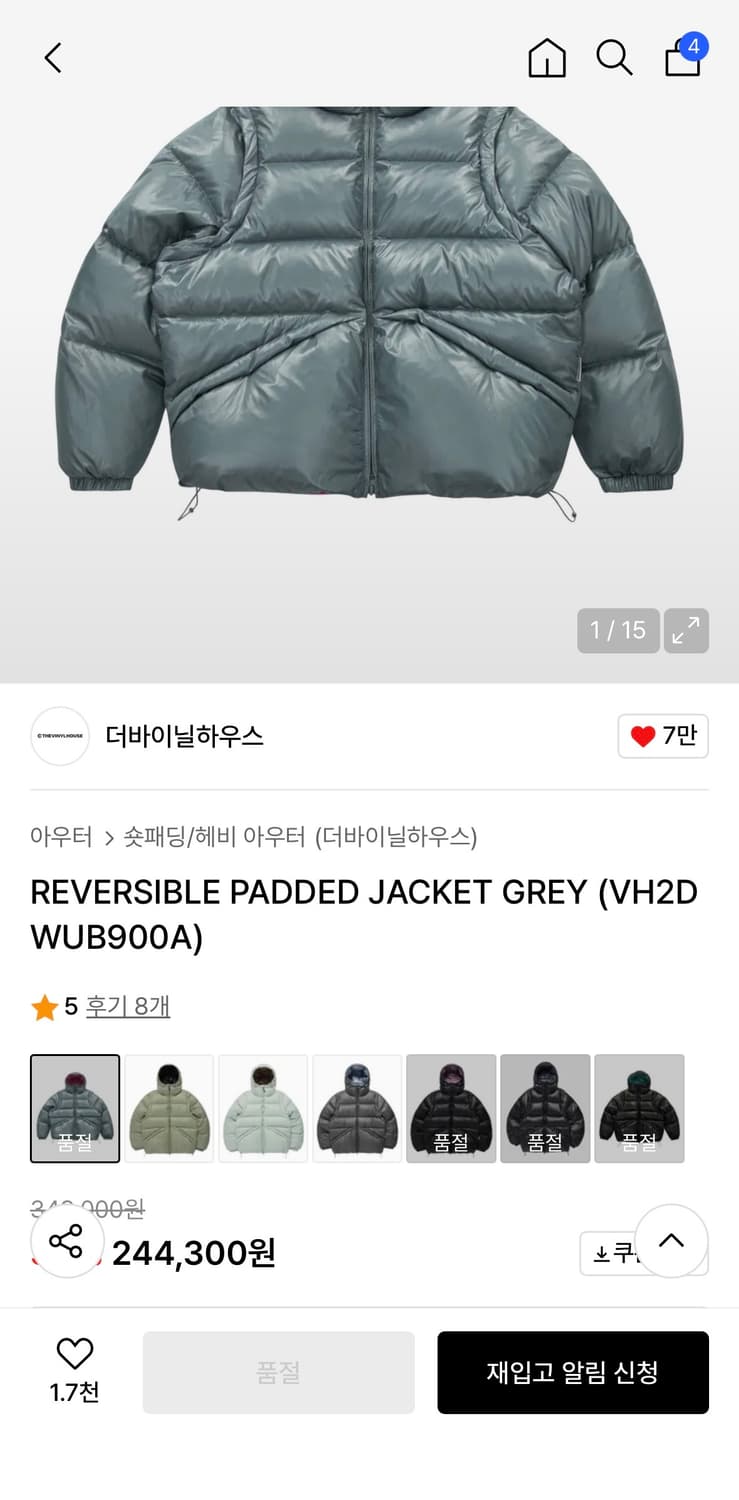Open the 더바이닐하우스 brand logo

(x=60, y=736)
